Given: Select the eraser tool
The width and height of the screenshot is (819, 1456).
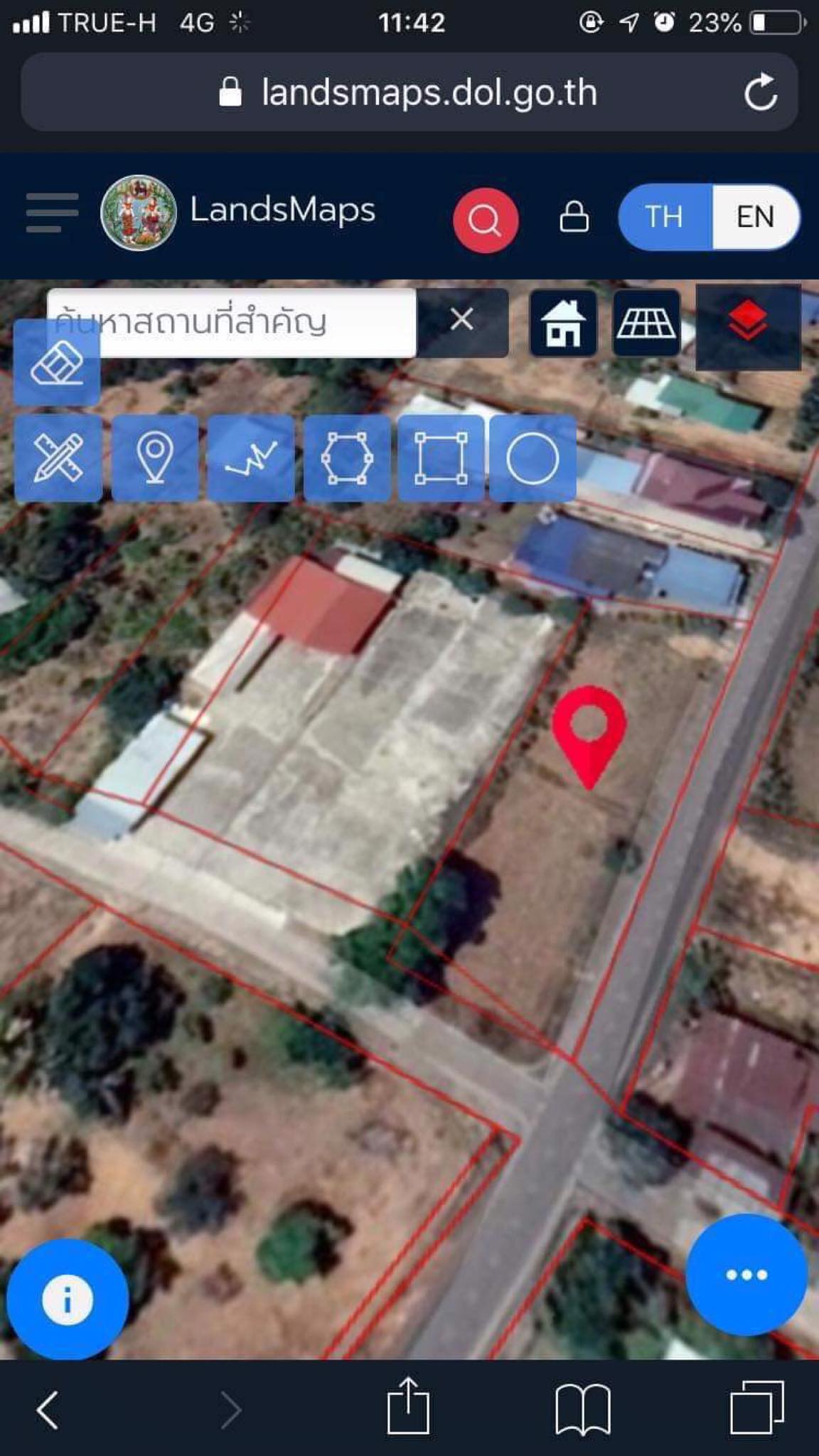Looking at the screenshot, I should click(x=57, y=363).
